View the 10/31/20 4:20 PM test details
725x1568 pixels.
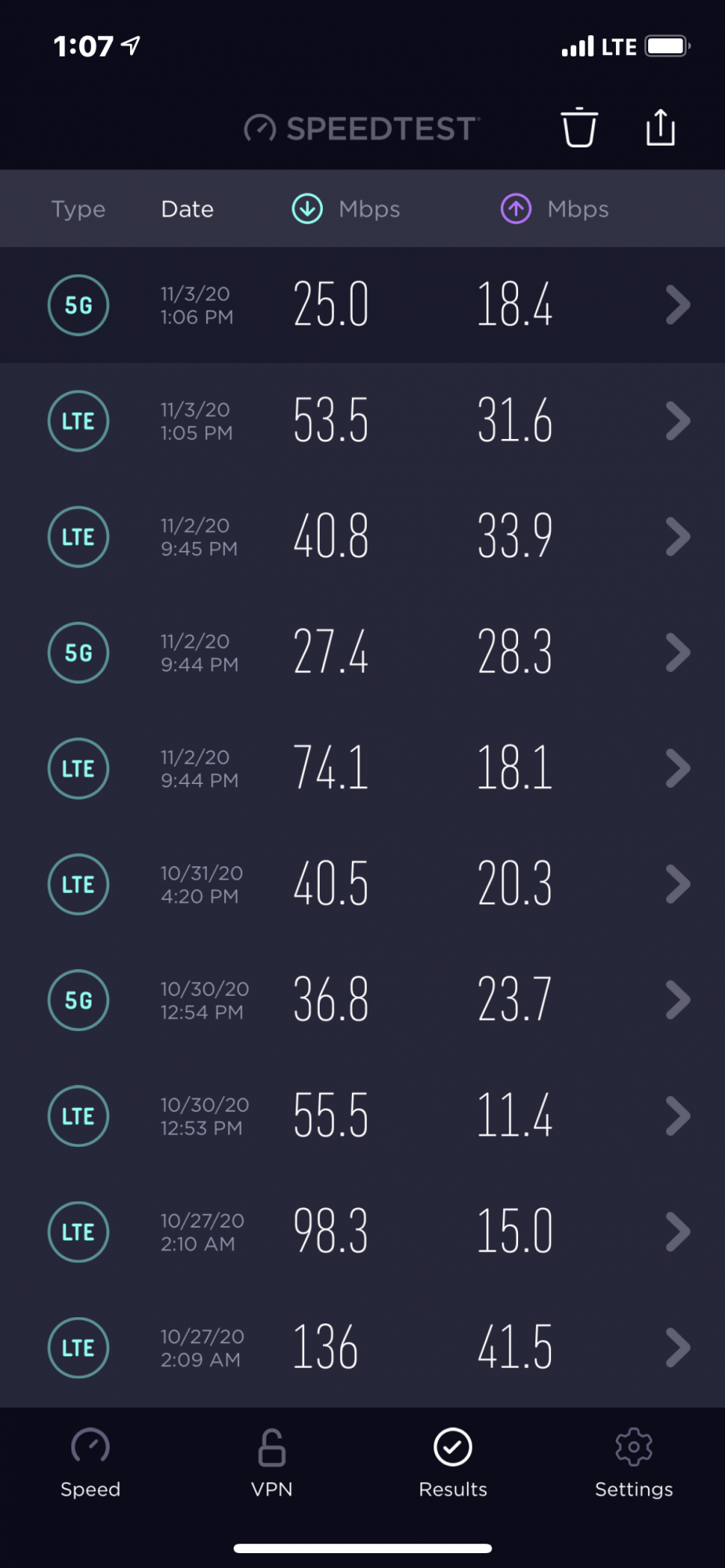pyautogui.click(x=362, y=884)
